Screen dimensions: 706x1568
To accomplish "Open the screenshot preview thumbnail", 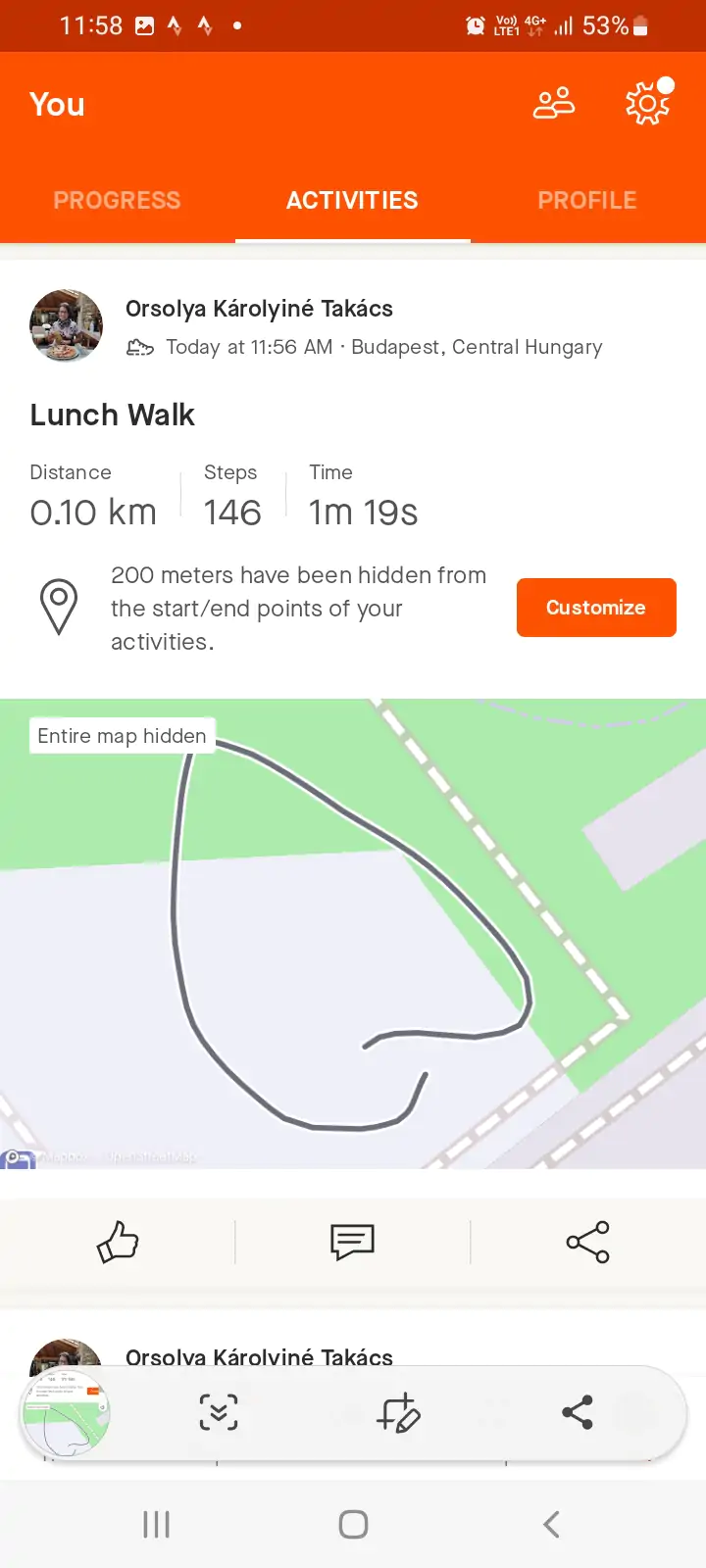I will click(x=66, y=1413).
